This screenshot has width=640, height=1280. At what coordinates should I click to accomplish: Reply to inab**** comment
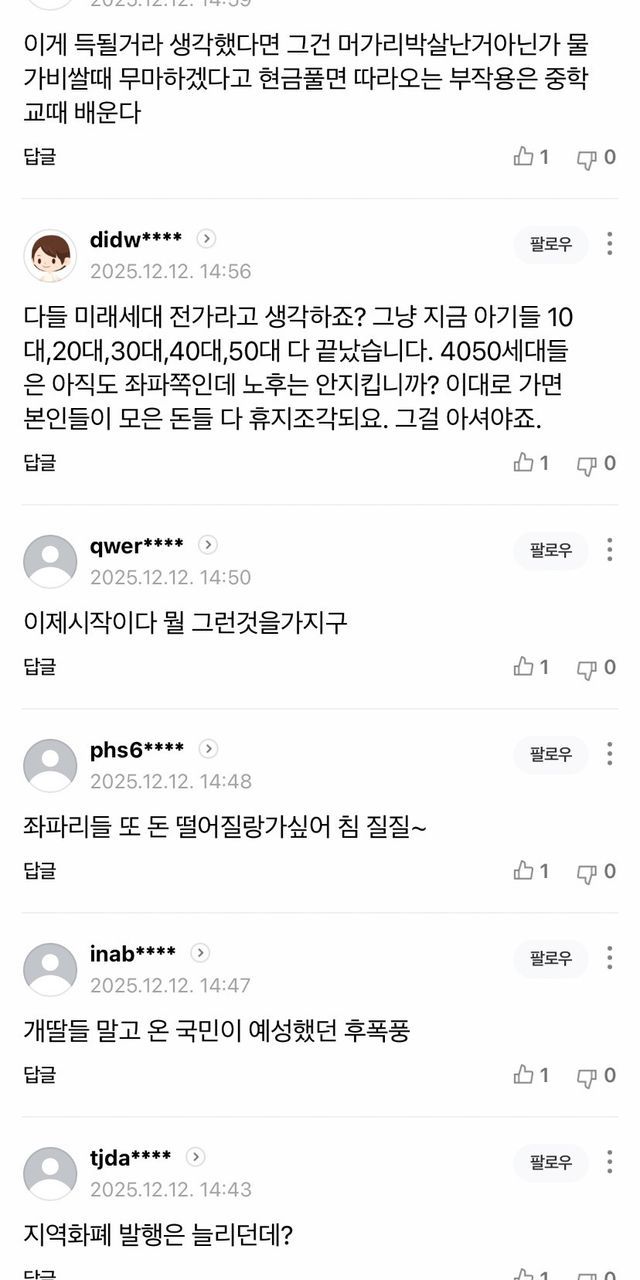tap(40, 1074)
